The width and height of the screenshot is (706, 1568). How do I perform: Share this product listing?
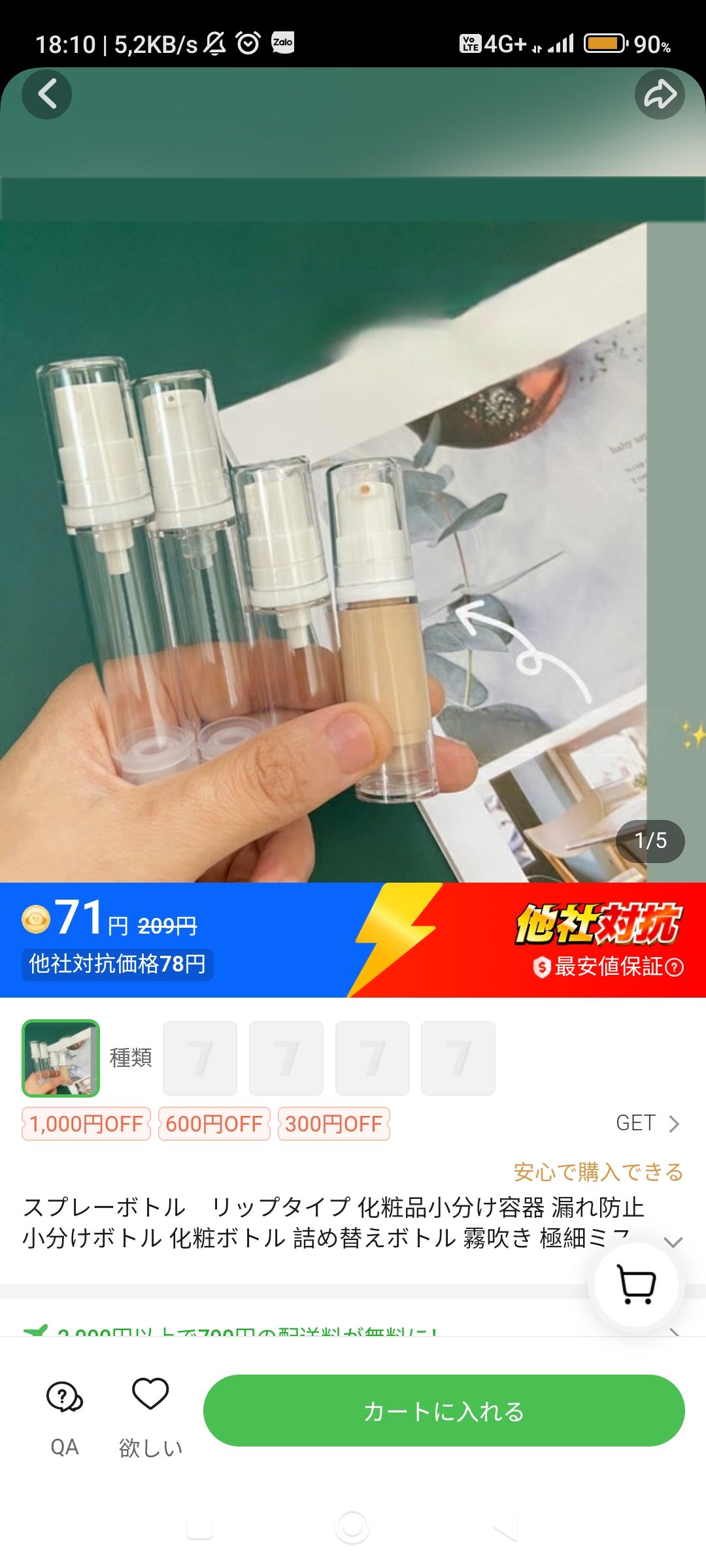click(x=660, y=94)
